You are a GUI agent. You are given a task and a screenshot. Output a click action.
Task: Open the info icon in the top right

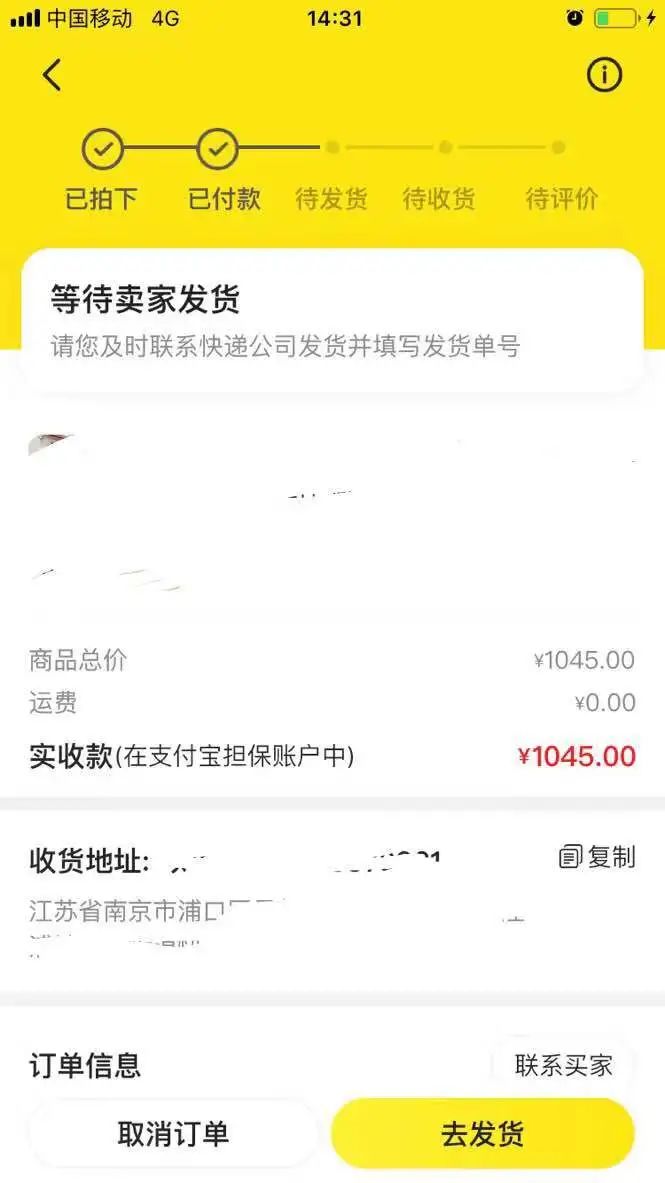click(604, 75)
